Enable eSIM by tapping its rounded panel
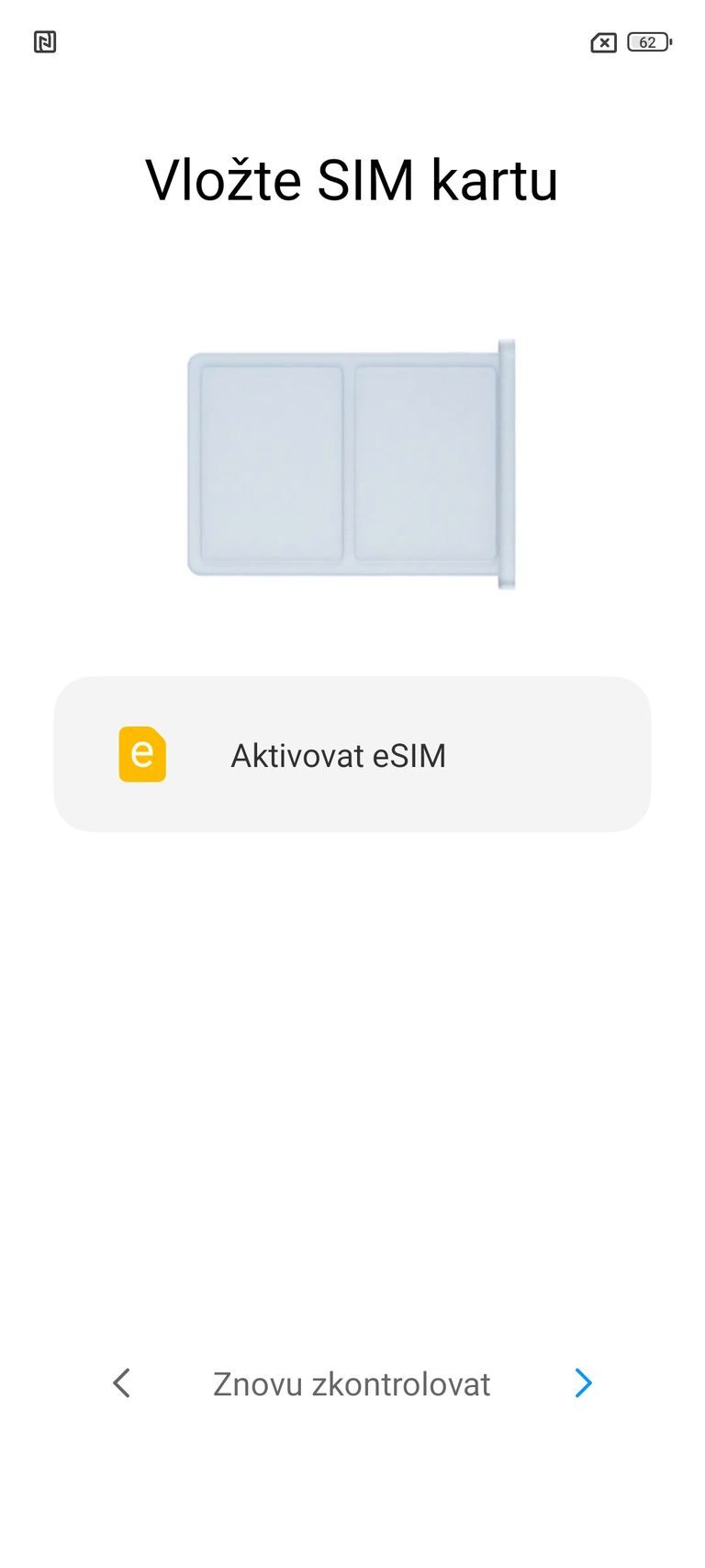 (x=352, y=754)
